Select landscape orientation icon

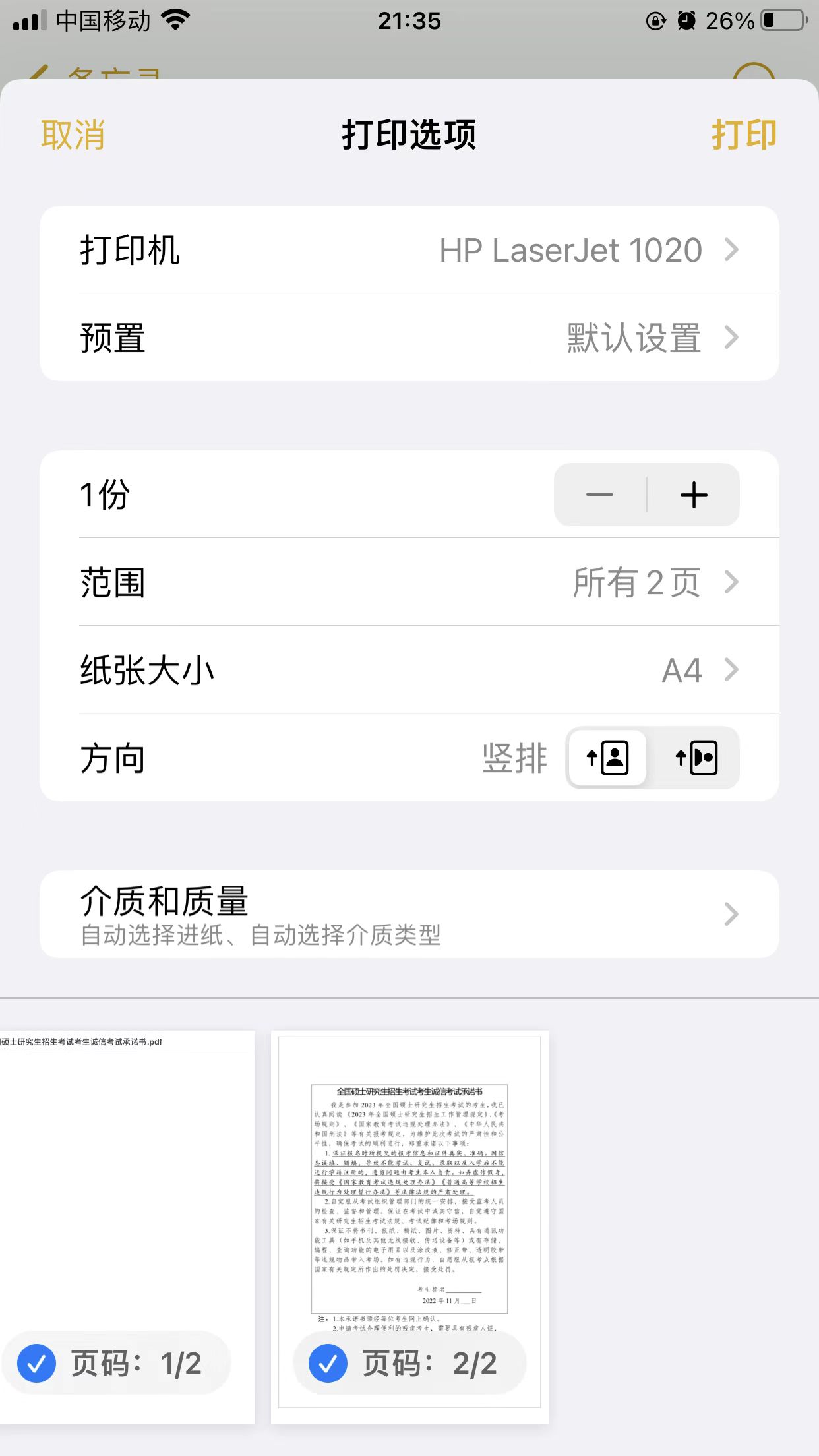click(696, 758)
